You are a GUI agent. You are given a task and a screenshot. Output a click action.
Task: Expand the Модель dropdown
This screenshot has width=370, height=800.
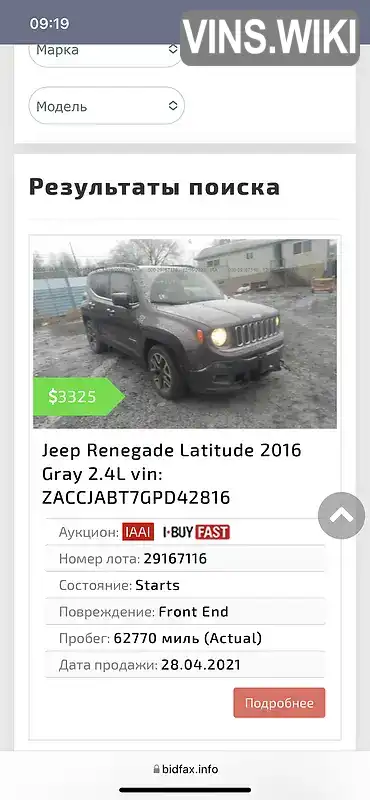106,106
